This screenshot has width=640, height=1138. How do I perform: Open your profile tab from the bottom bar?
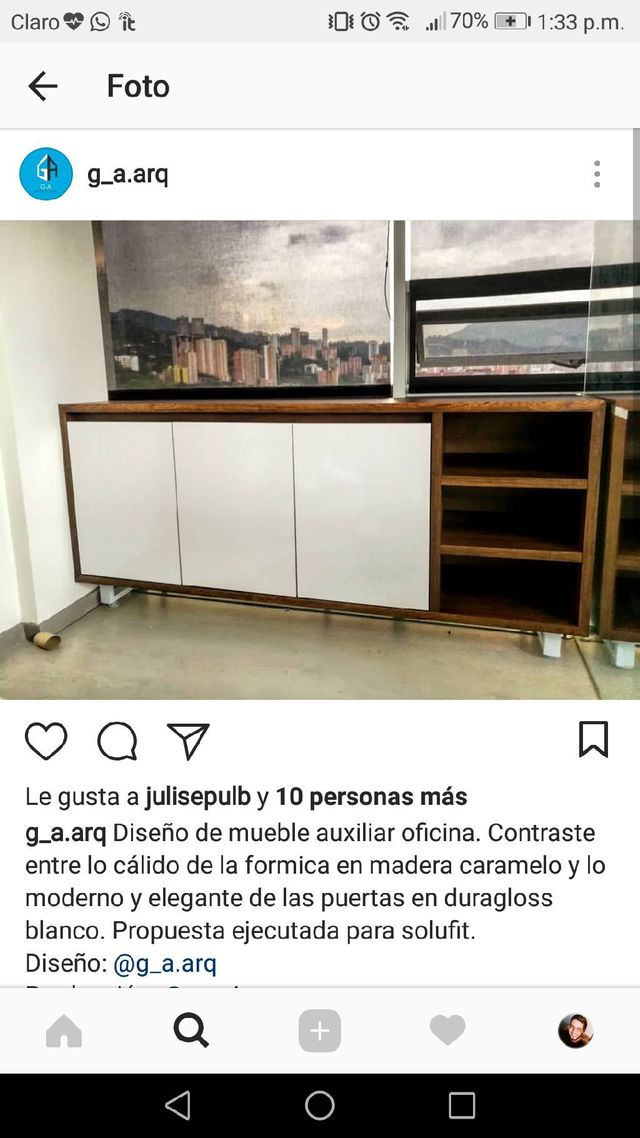point(575,1031)
